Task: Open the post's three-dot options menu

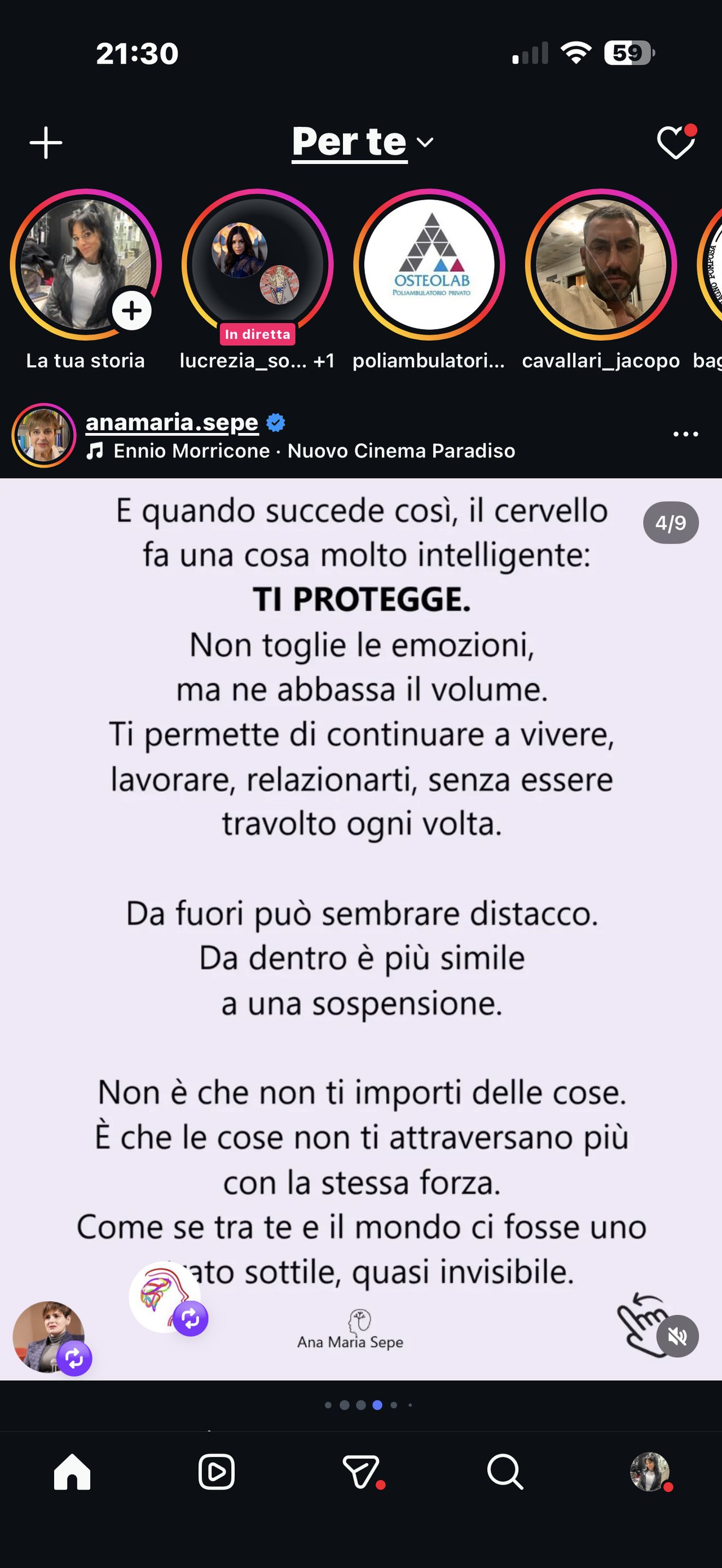Action: (x=685, y=434)
